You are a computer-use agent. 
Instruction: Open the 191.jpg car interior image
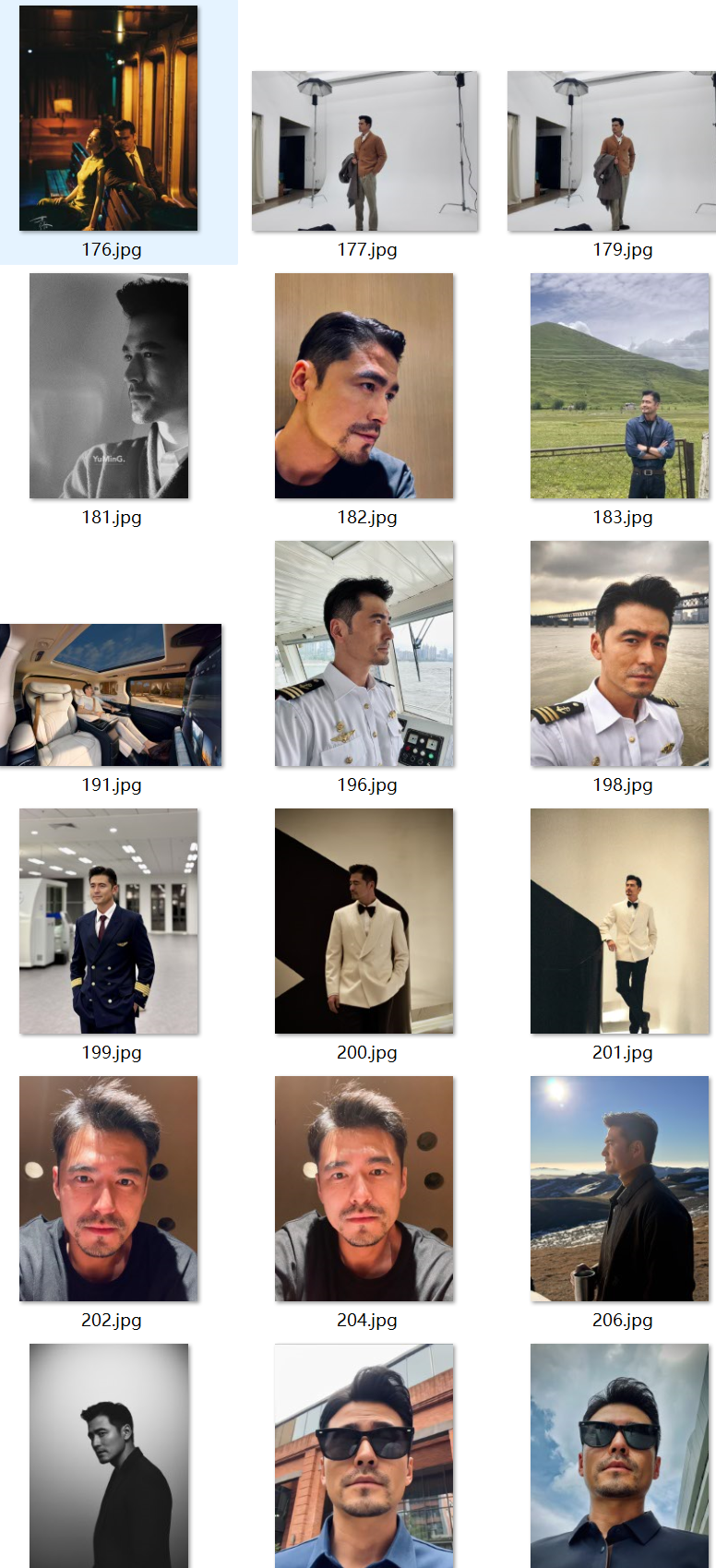pyautogui.click(x=111, y=695)
